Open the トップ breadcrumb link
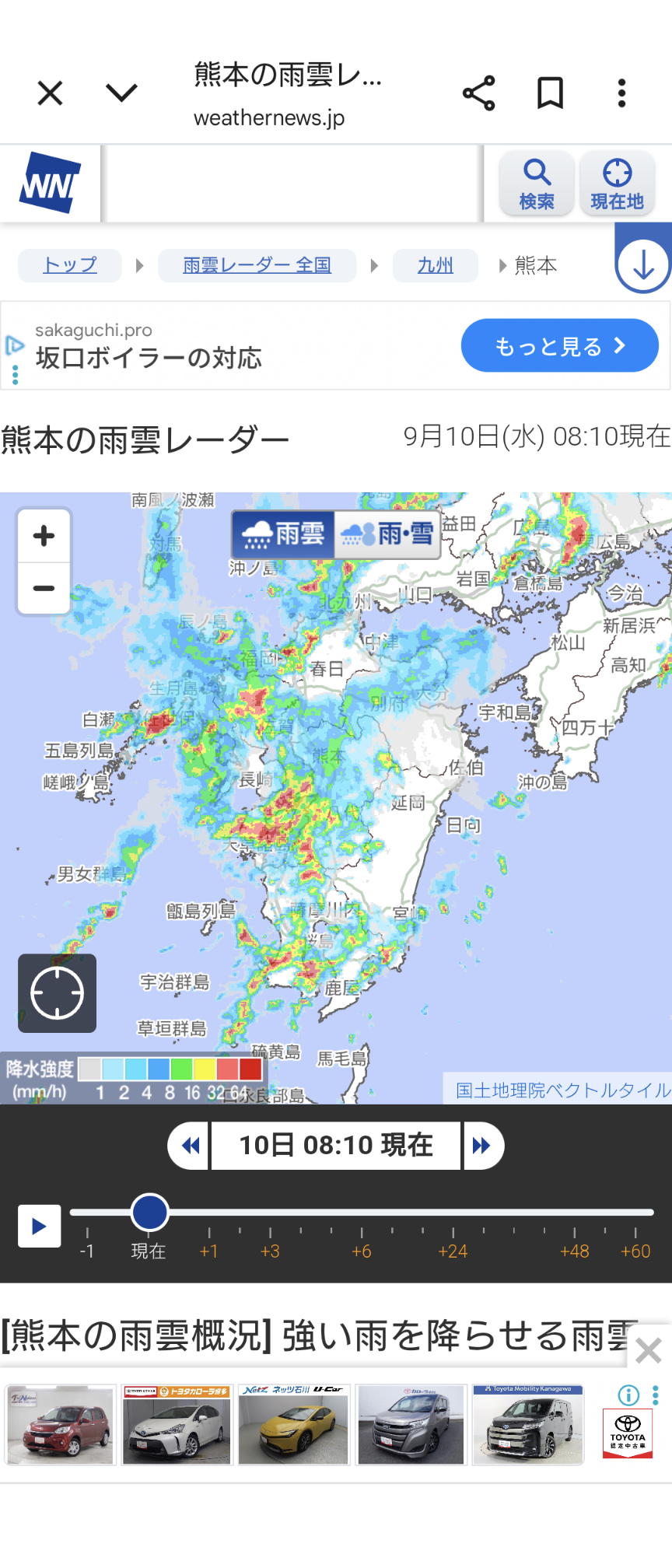The width and height of the screenshot is (672, 1568). click(70, 265)
